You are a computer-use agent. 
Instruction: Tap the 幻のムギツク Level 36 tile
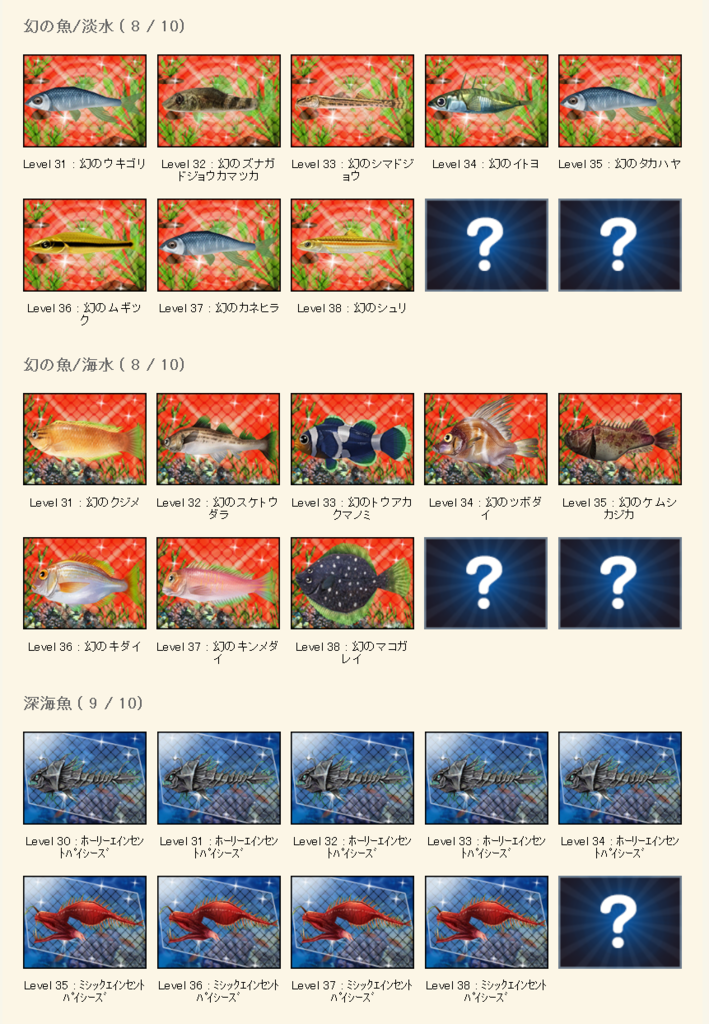(x=85, y=245)
